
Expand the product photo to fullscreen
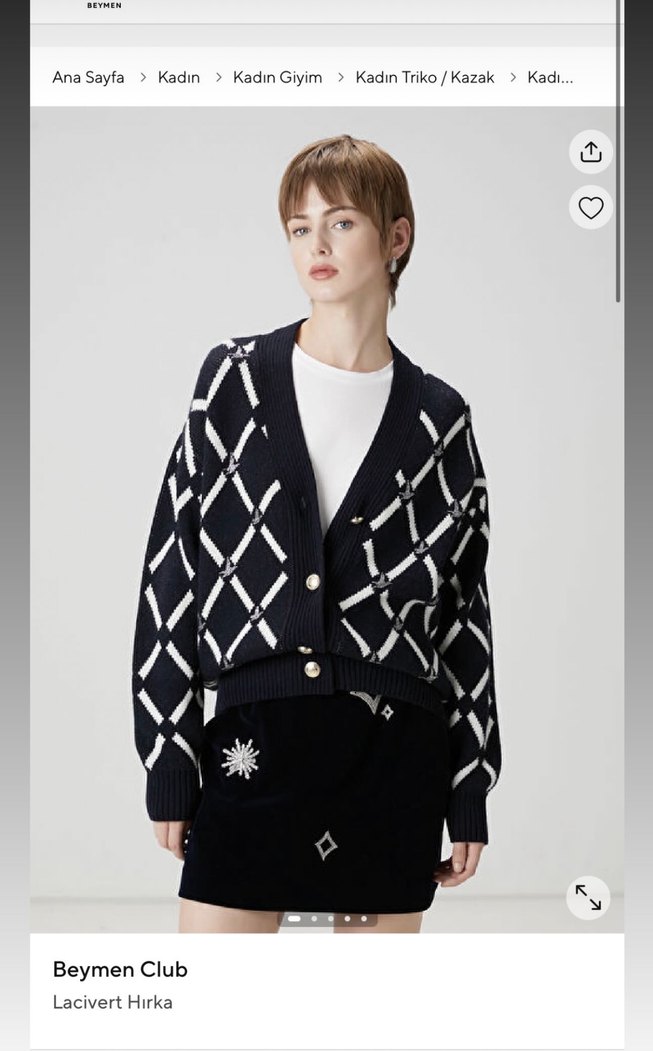click(x=588, y=898)
